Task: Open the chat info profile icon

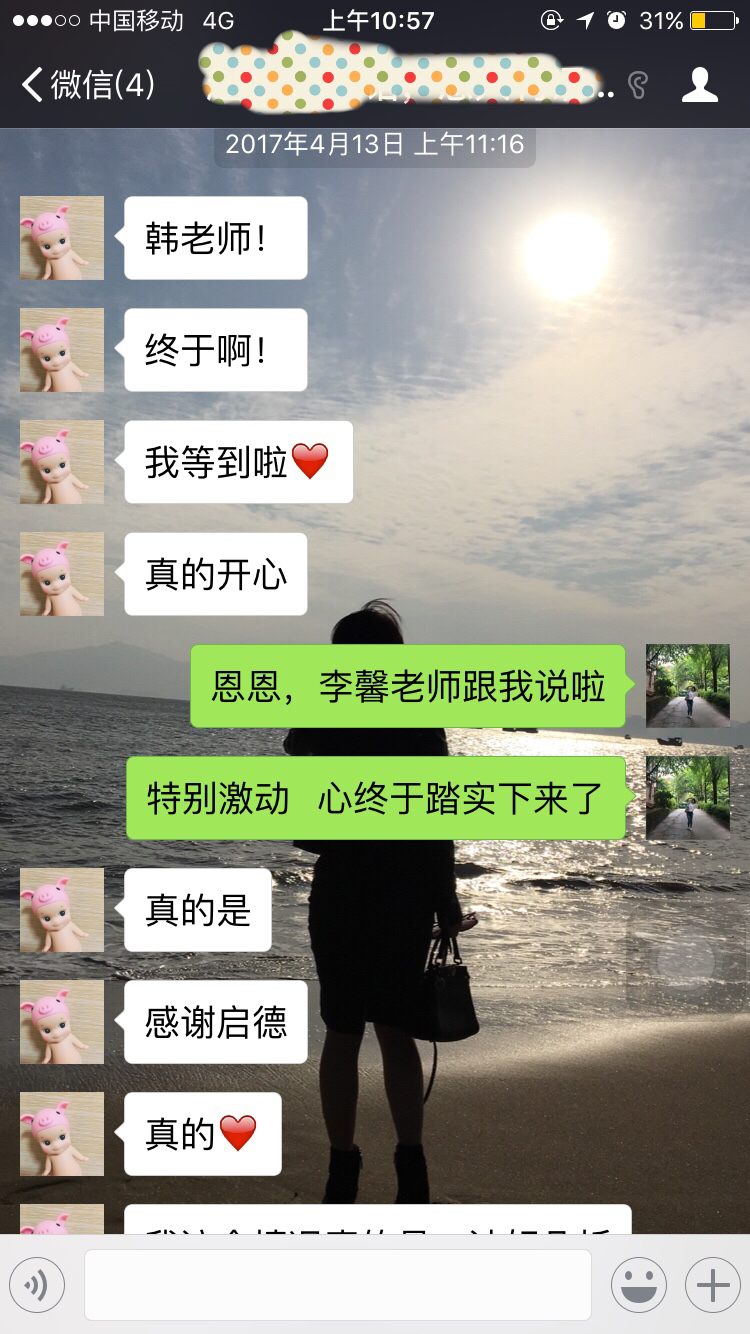Action: [x=700, y=85]
